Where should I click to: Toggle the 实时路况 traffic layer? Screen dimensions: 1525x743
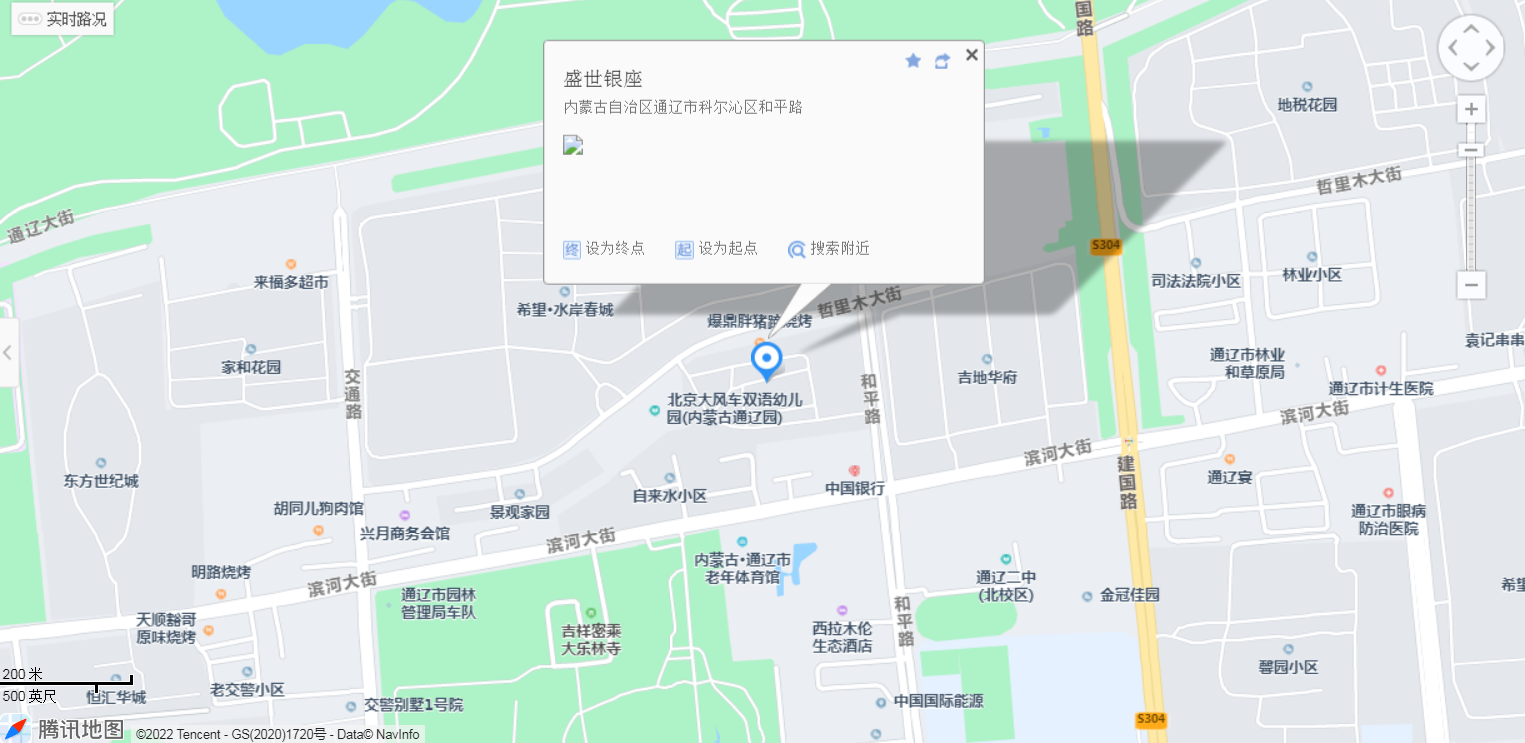click(x=63, y=19)
